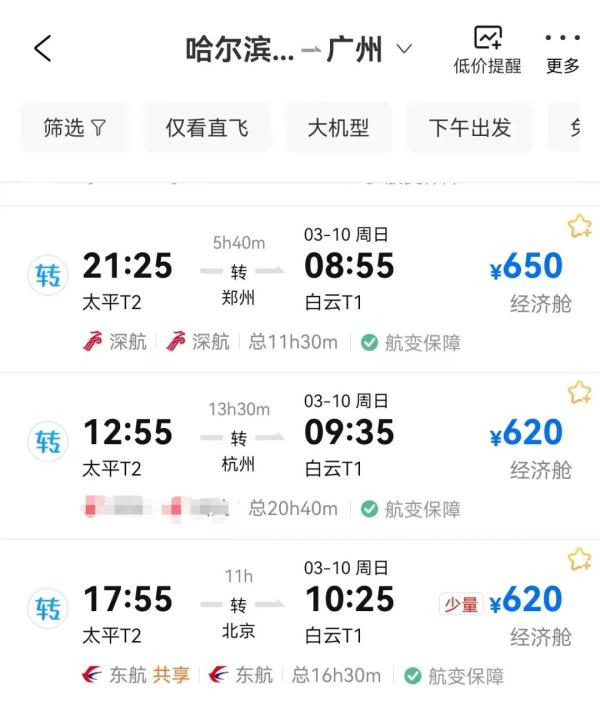Go back from the flight results
Screen dimensions: 600x701
tap(42, 49)
